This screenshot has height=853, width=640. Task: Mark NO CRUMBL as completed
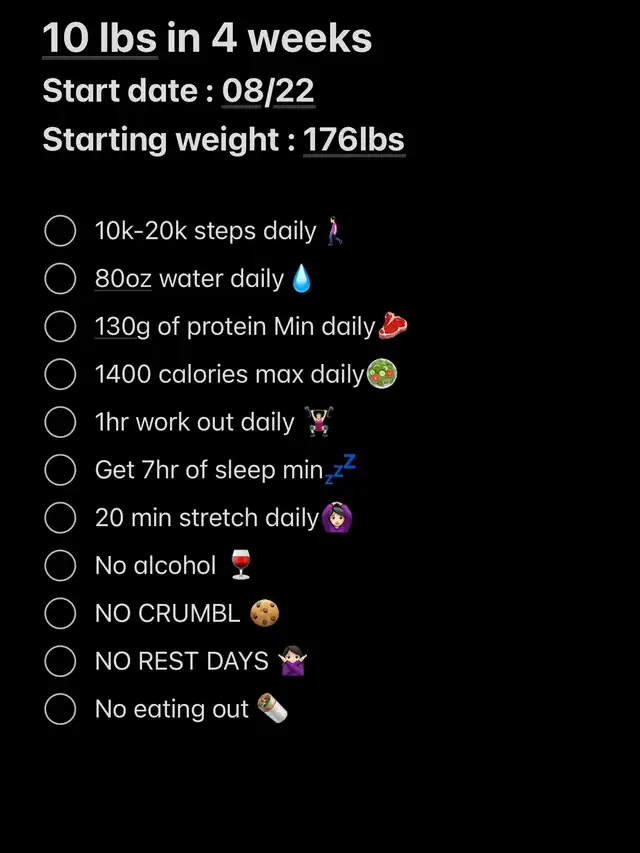60,613
